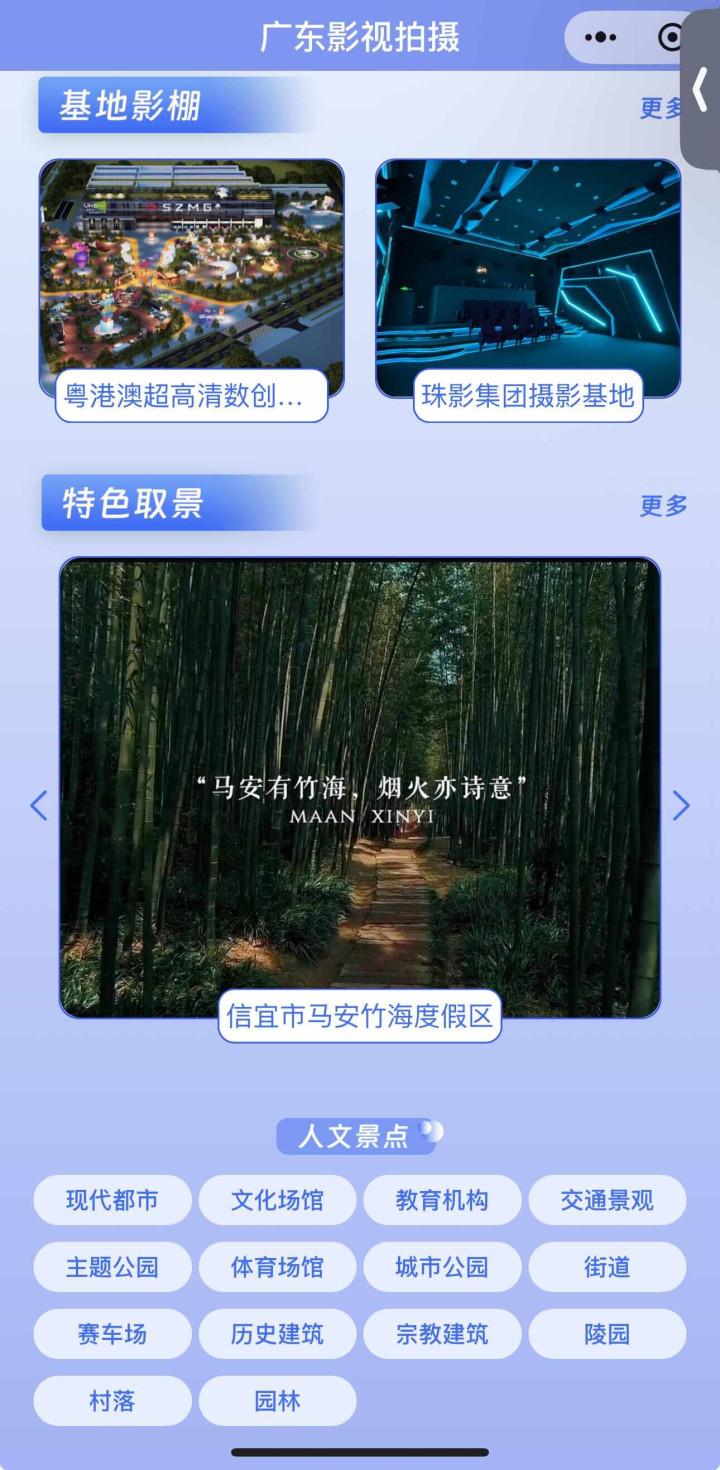Choose the 交通景观 category
Image resolution: width=720 pixels, height=1470 pixels.
(607, 1200)
